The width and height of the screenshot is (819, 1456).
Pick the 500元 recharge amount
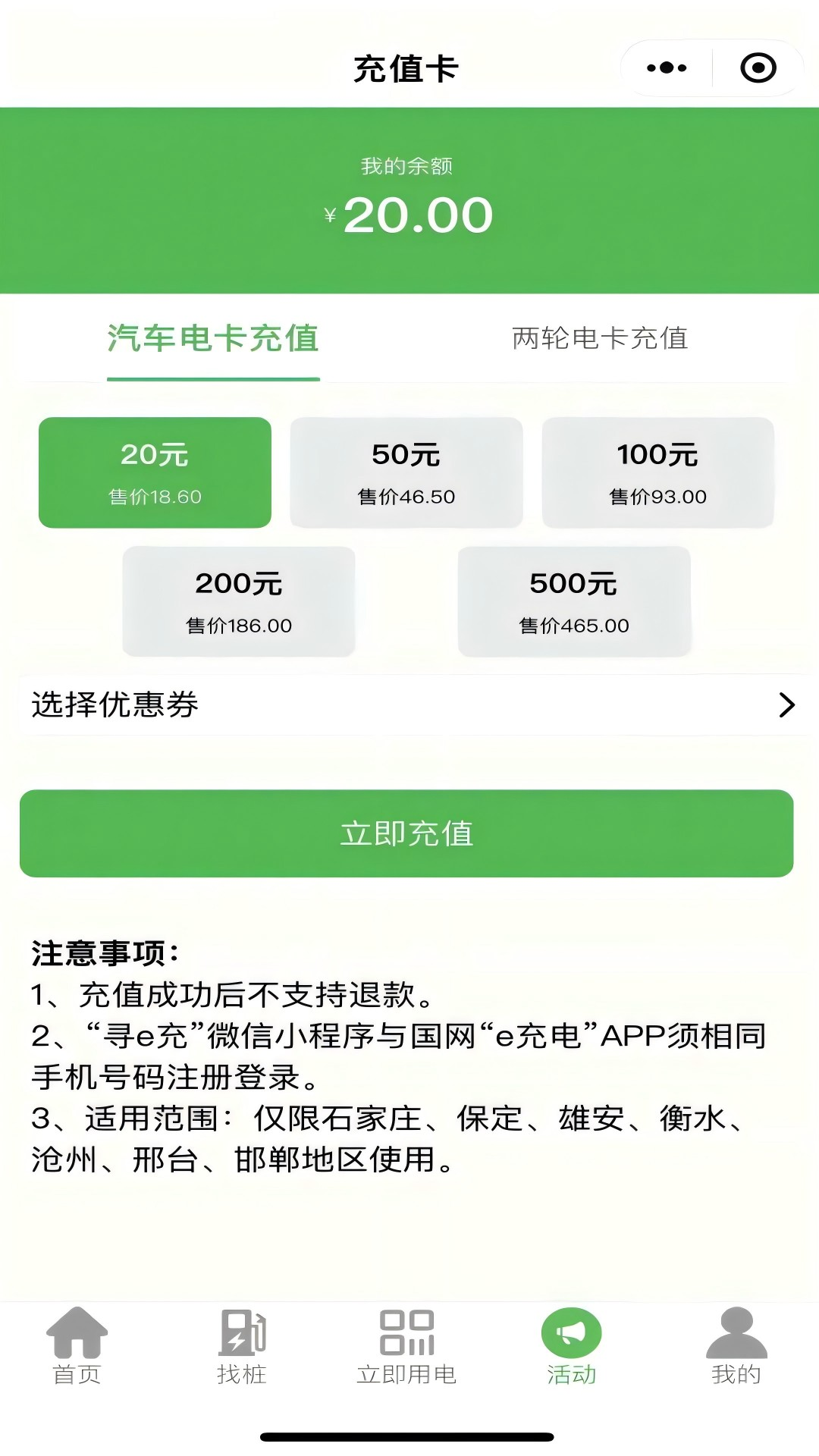[x=574, y=601]
